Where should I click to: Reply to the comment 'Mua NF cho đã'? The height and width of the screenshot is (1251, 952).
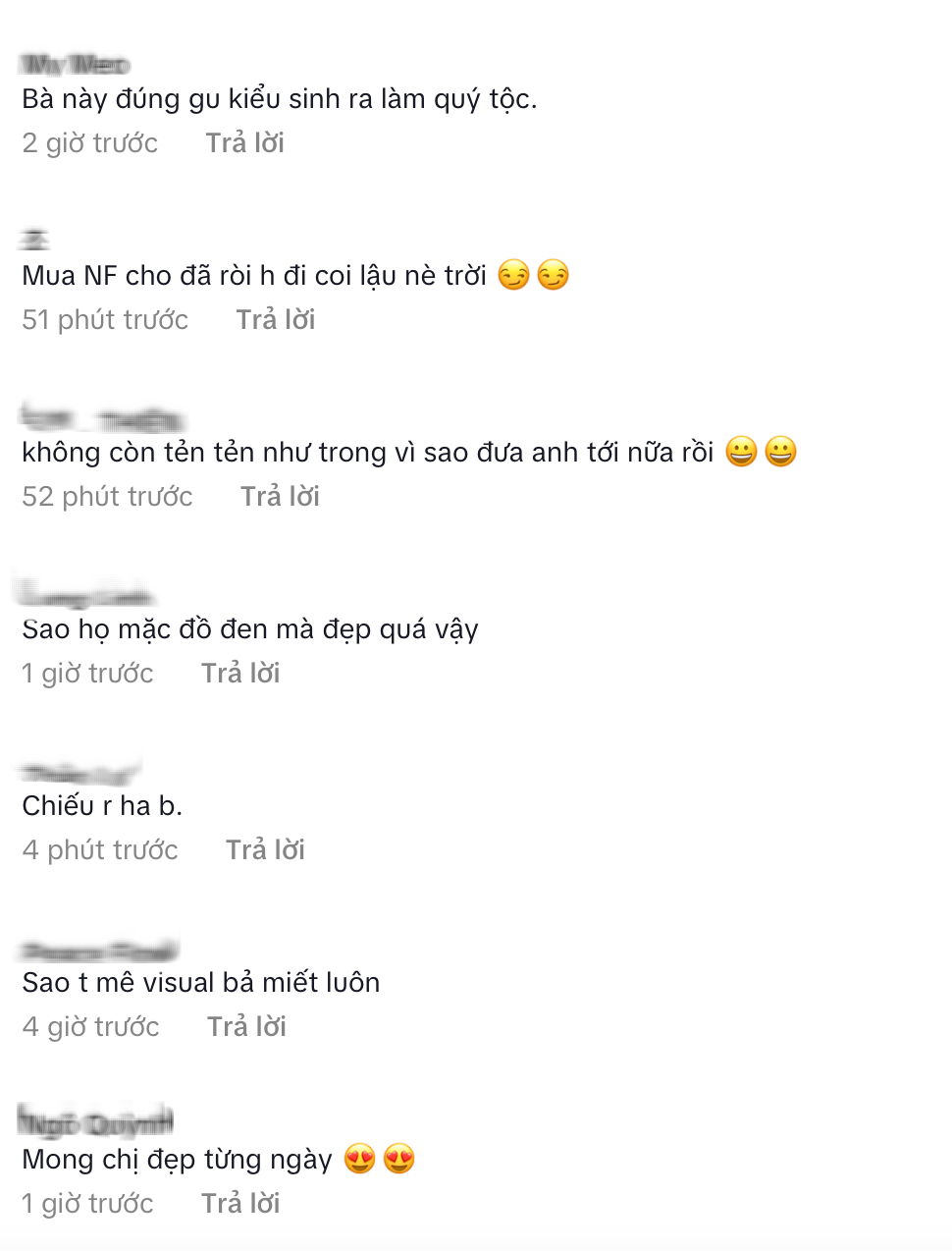click(x=275, y=320)
